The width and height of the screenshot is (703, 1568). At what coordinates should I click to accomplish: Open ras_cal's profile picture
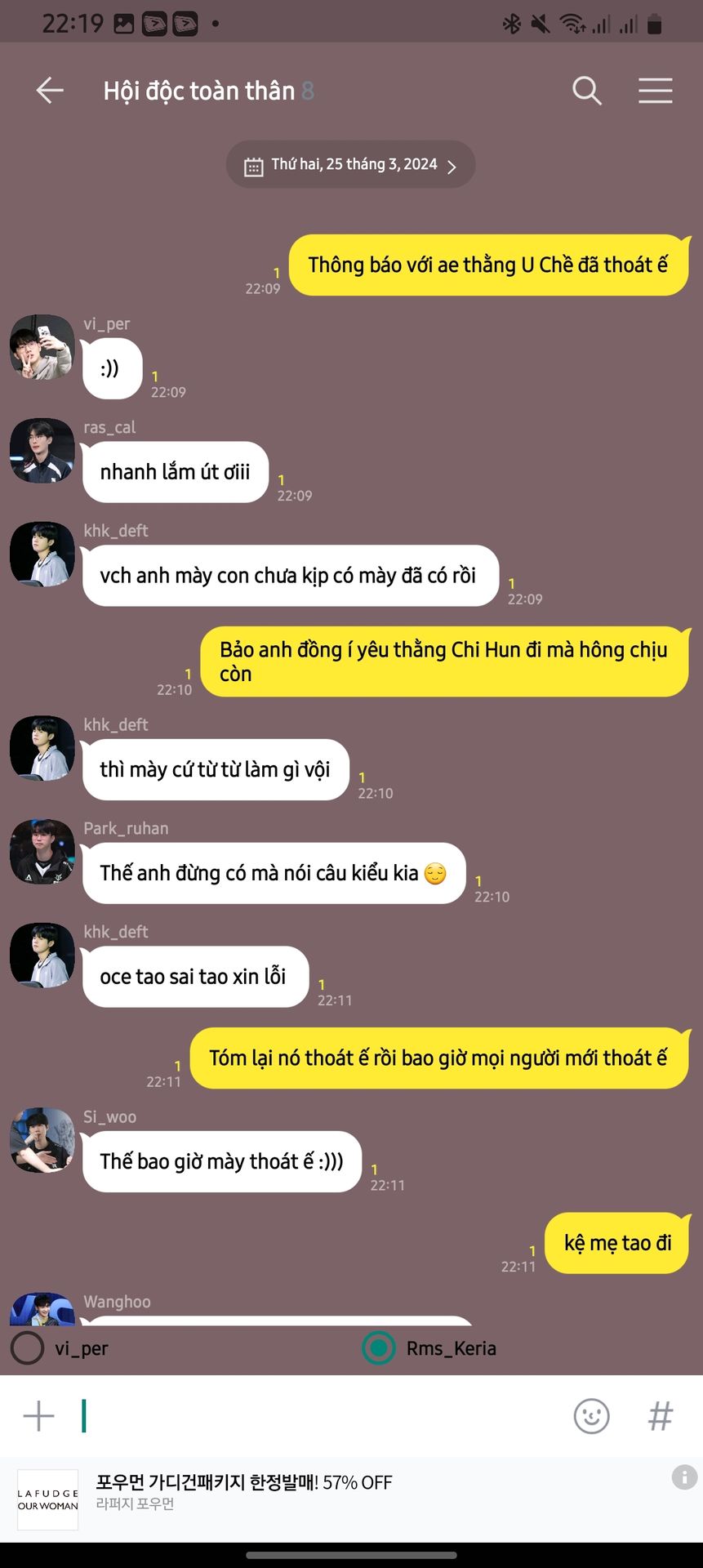click(x=42, y=451)
